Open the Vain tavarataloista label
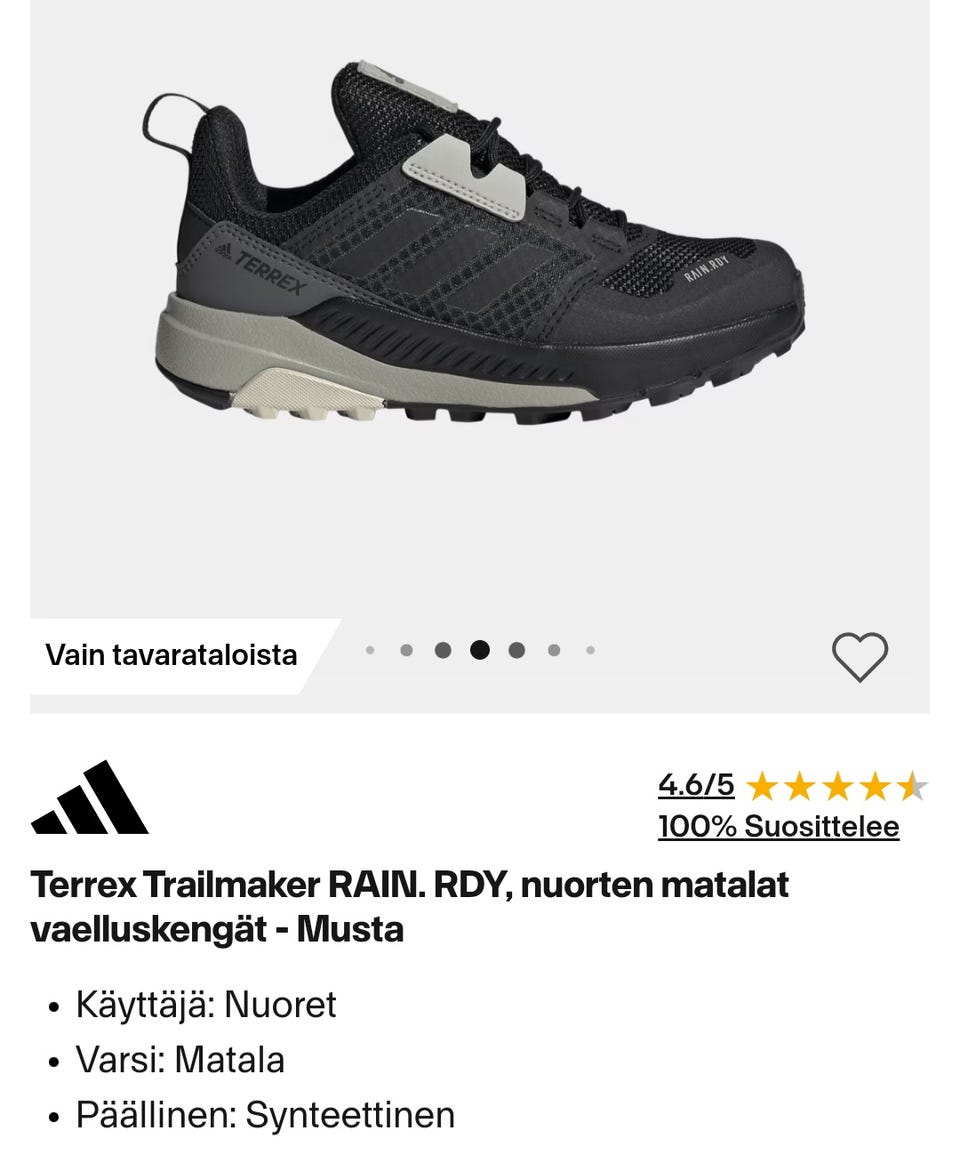This screenshot has height=1154, width=960. point(171,655)
